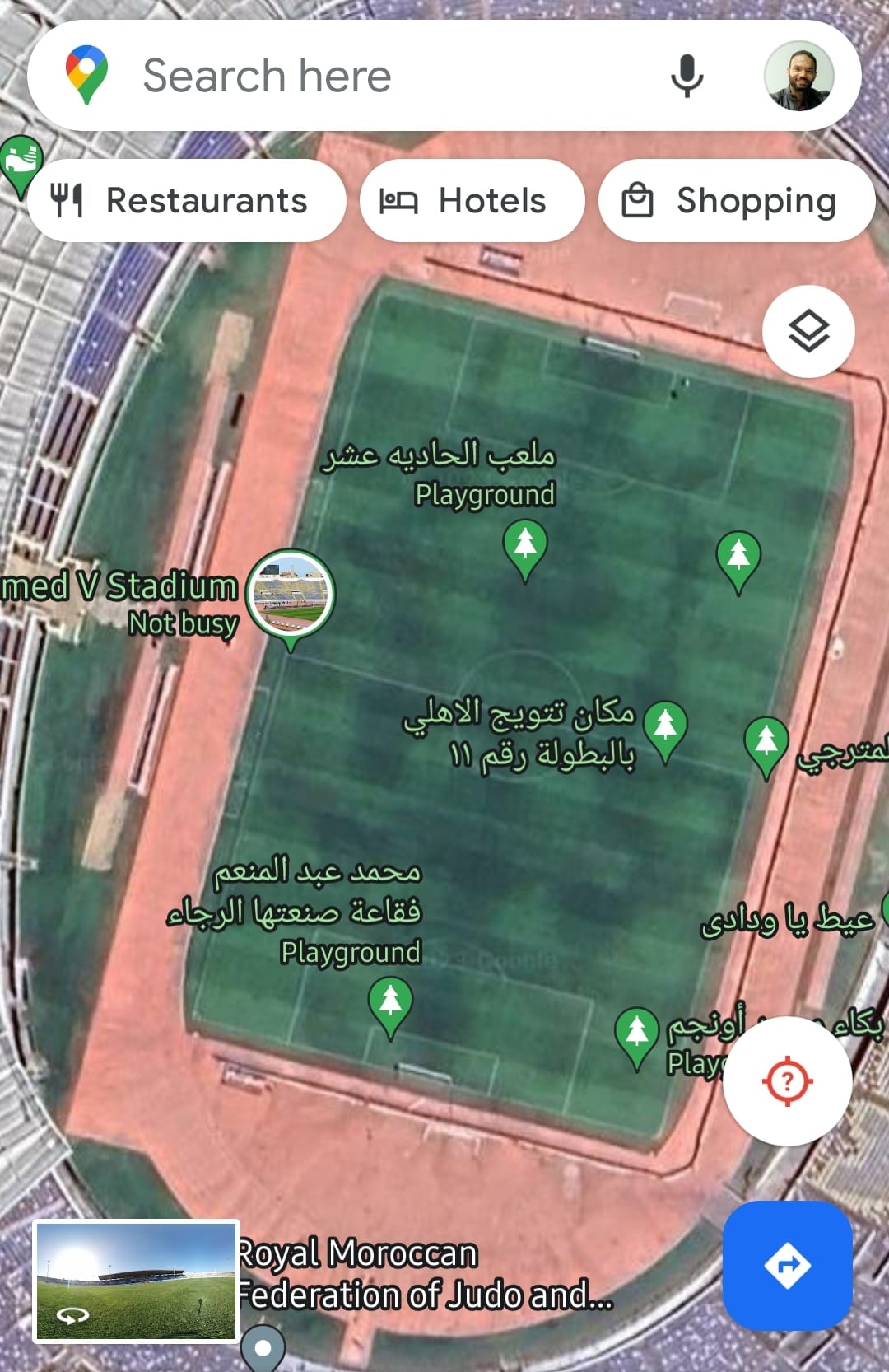Open the map layers selector

(808, 331)
